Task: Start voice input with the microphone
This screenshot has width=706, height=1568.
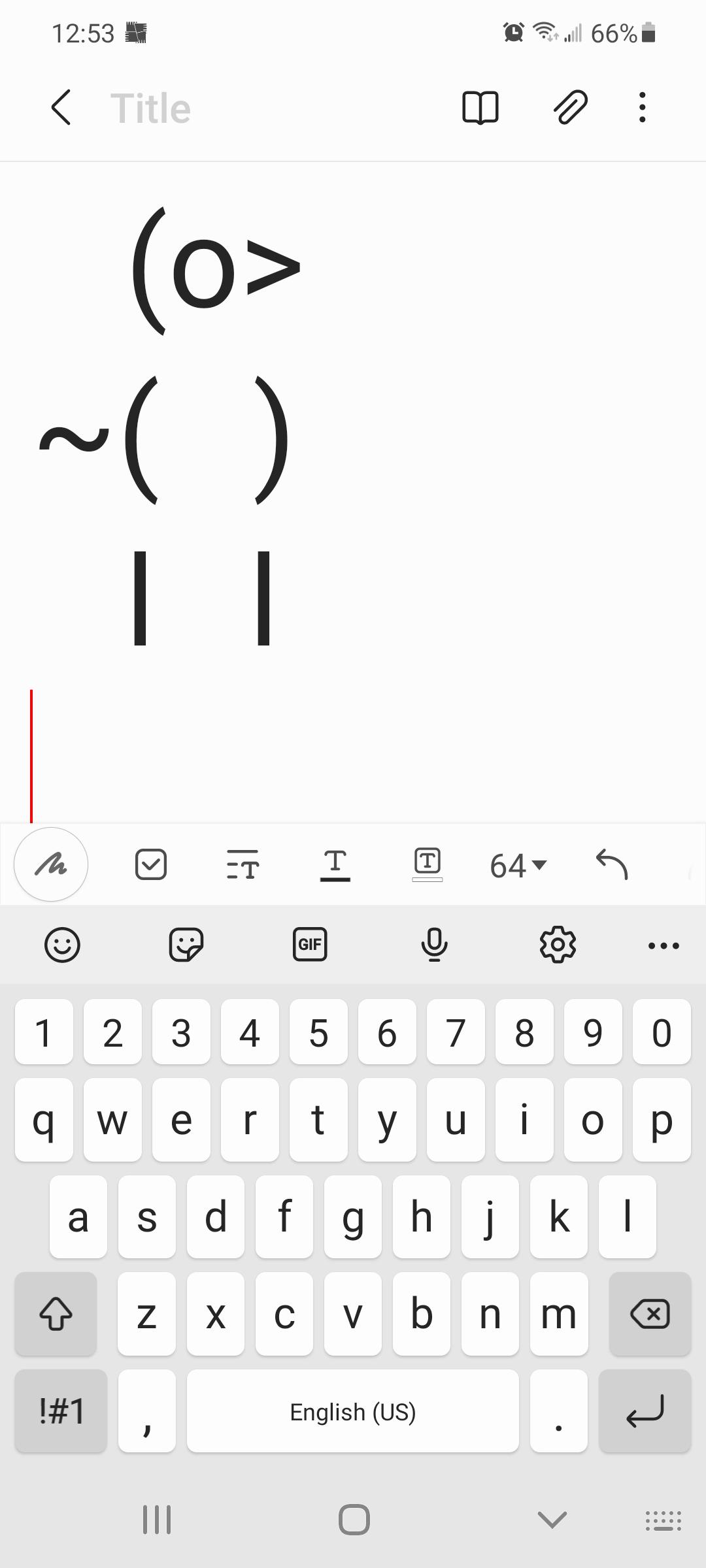Action: tap(434, 945)
